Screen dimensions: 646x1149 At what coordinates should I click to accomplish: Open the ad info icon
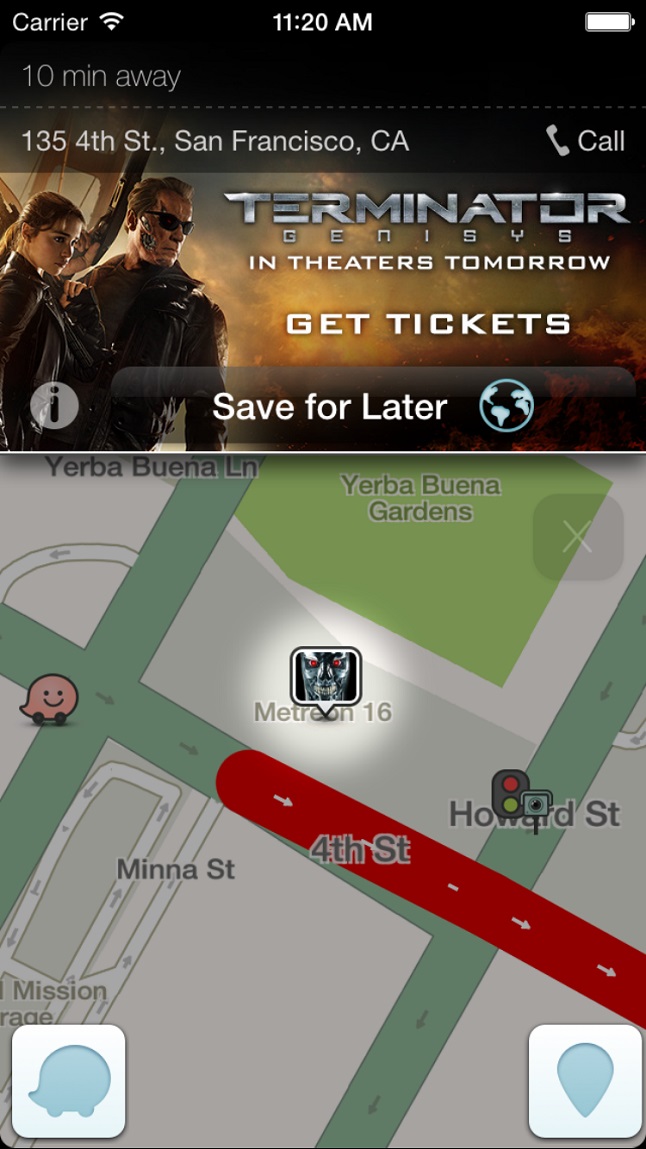54,407
